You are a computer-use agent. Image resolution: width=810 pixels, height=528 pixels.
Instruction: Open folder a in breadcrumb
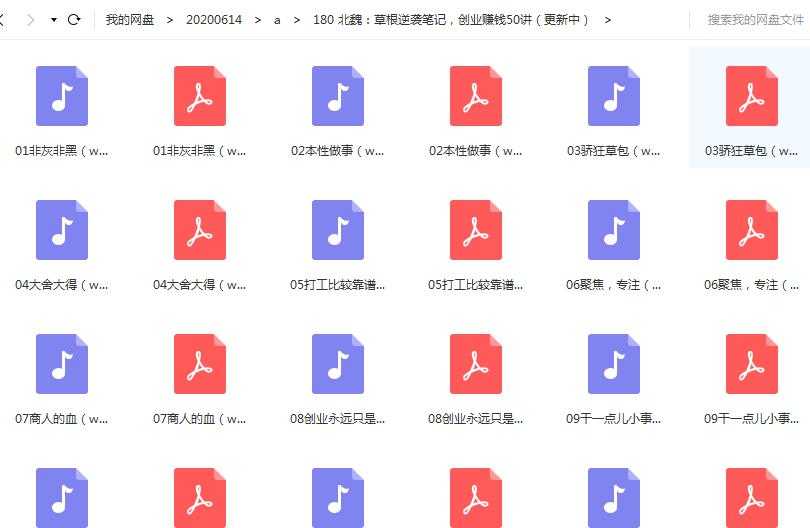[x=277, y=19]
